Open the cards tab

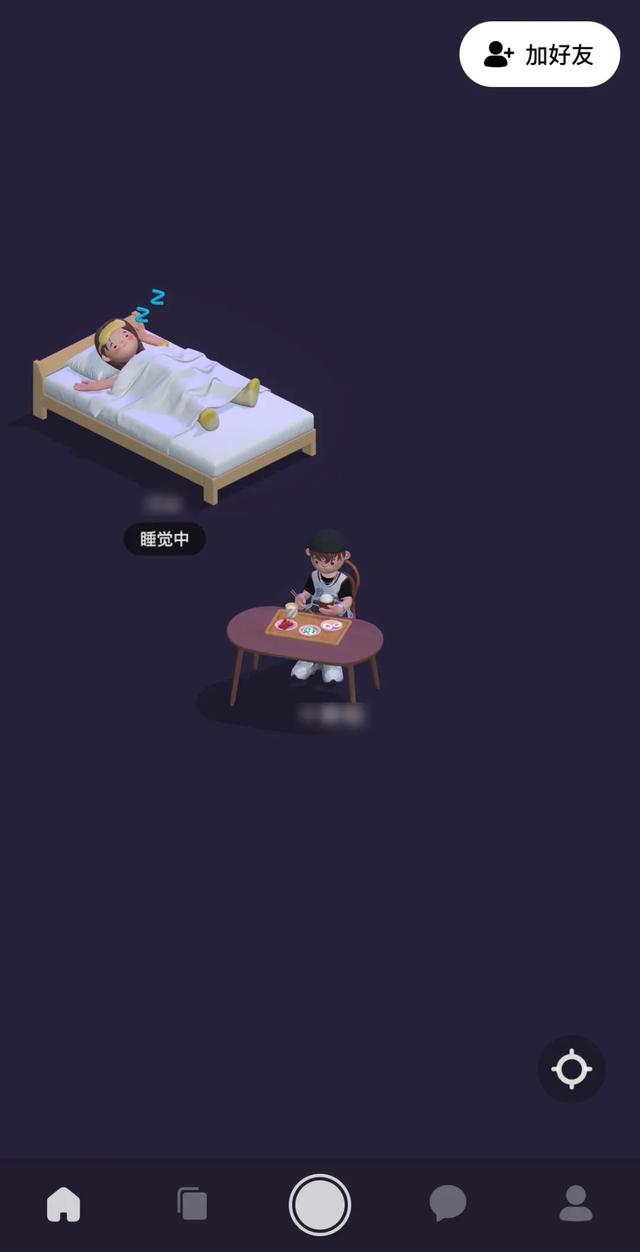pos(192,1204)
